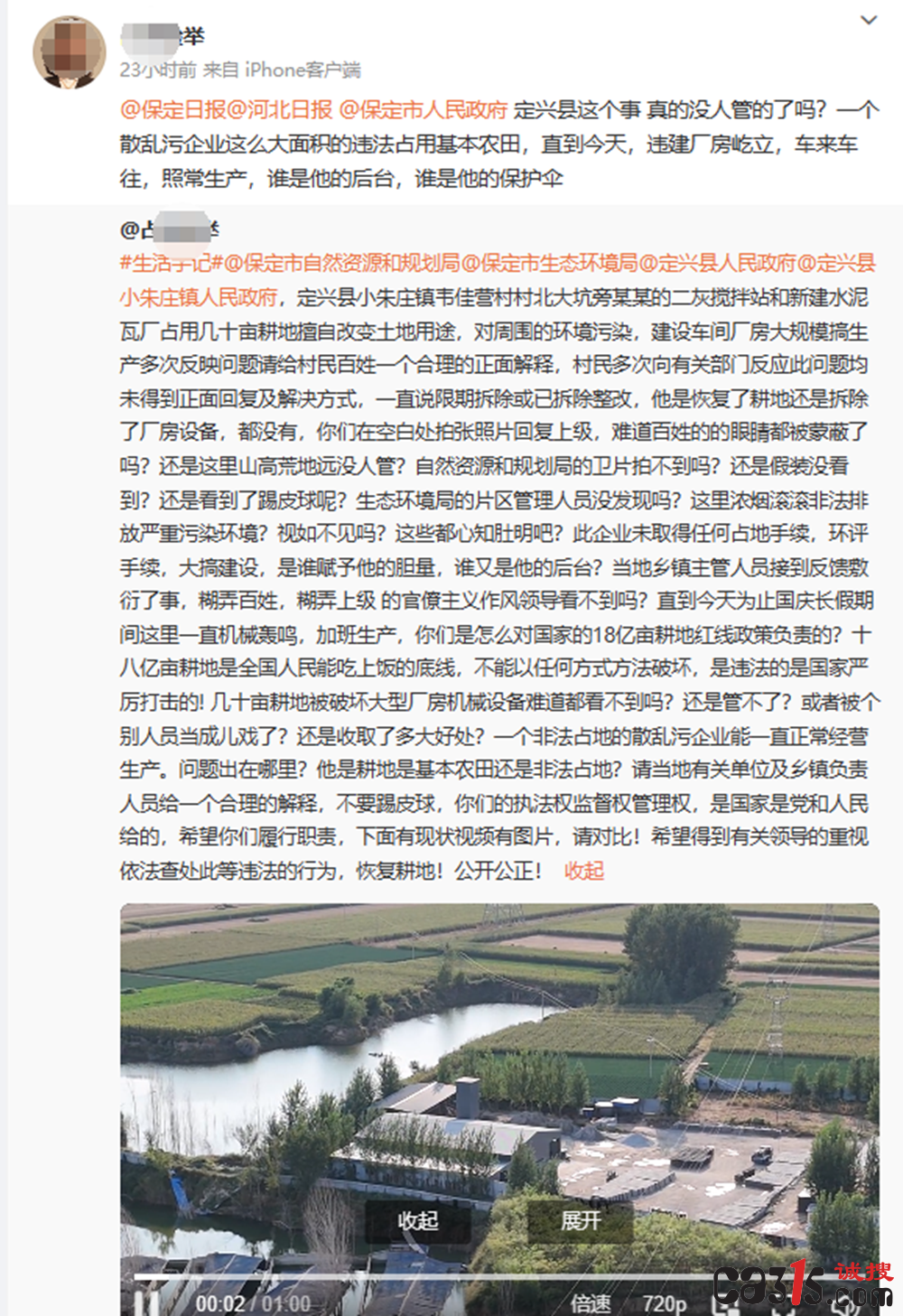Tap the 展开 button on the video
Image resolution: width=903 pixels, height=1316 pixels.
[580, 1221]
